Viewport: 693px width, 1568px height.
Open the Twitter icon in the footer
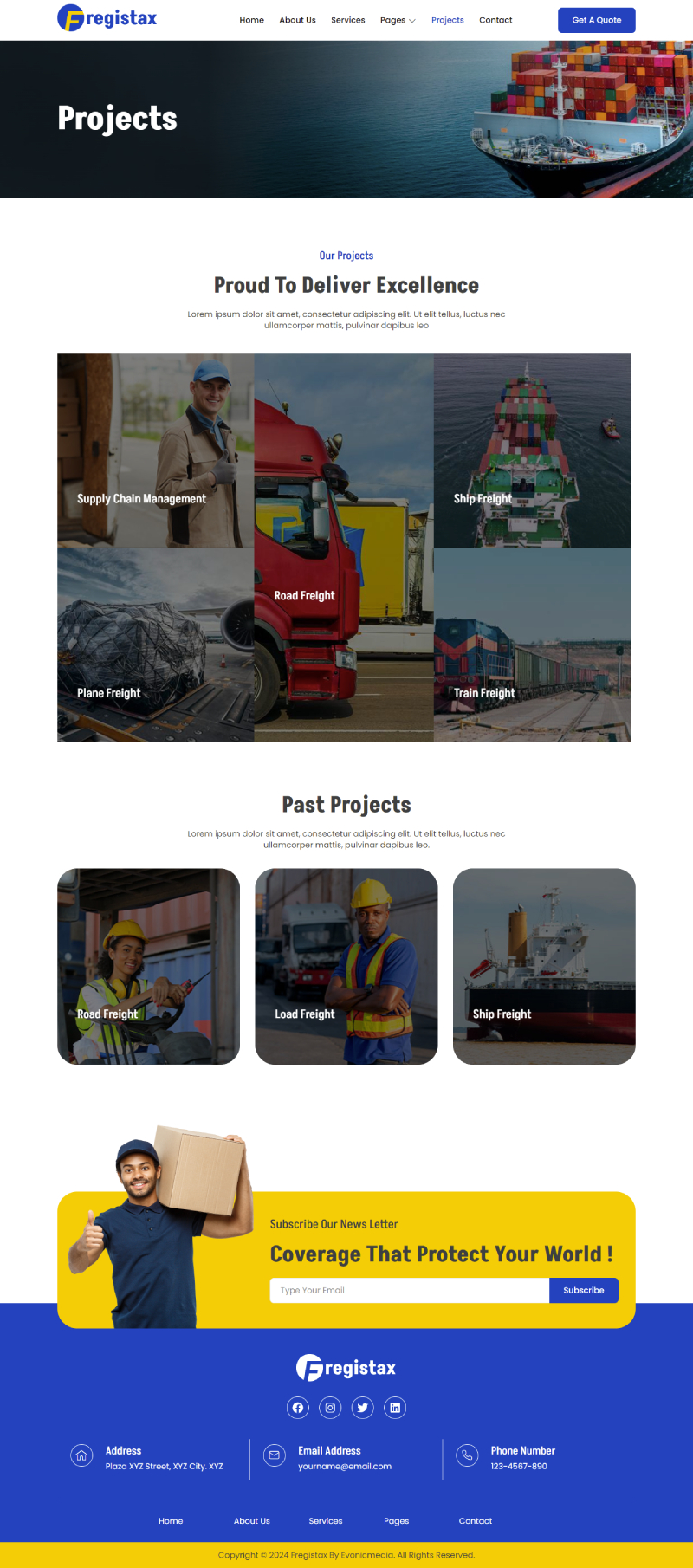click(x=363, y=1408)
